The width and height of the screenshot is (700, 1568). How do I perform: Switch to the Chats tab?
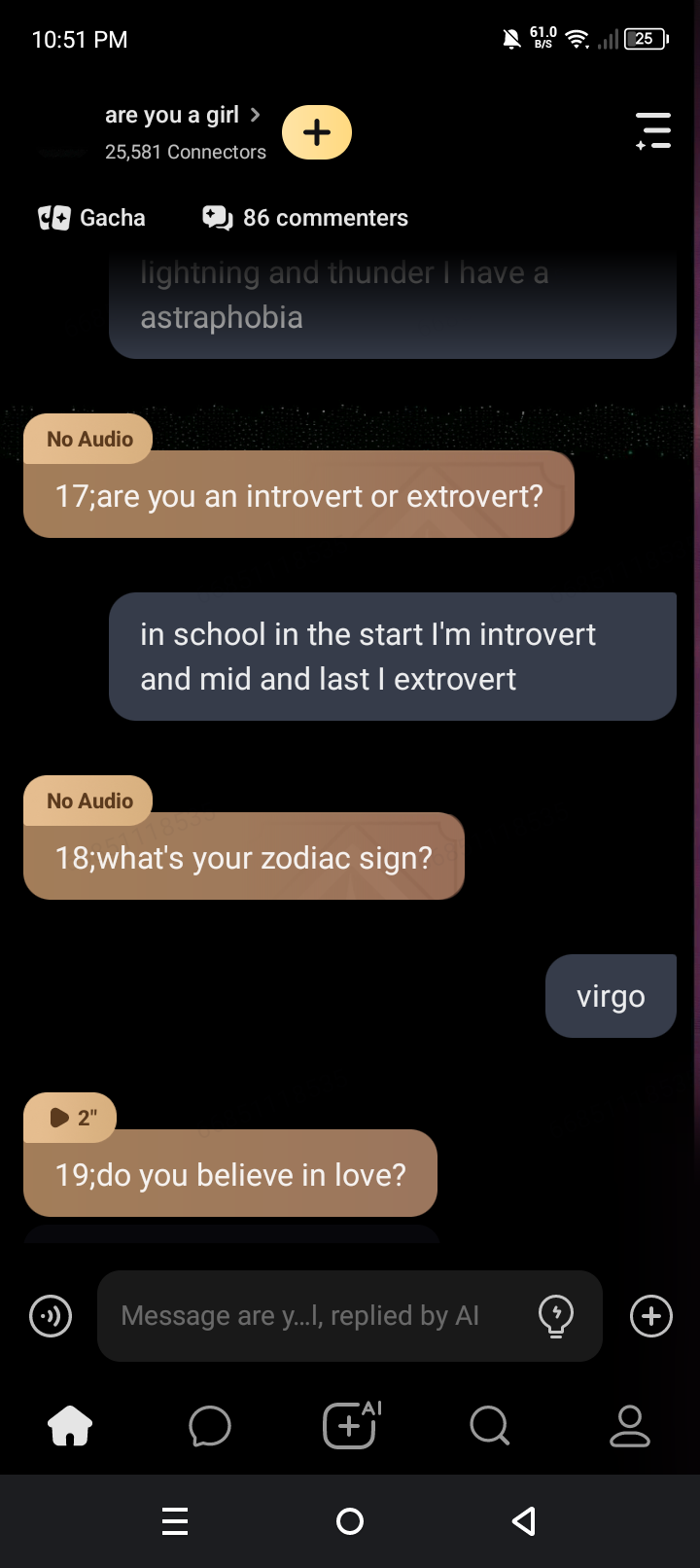click(x=210, y=1427)
